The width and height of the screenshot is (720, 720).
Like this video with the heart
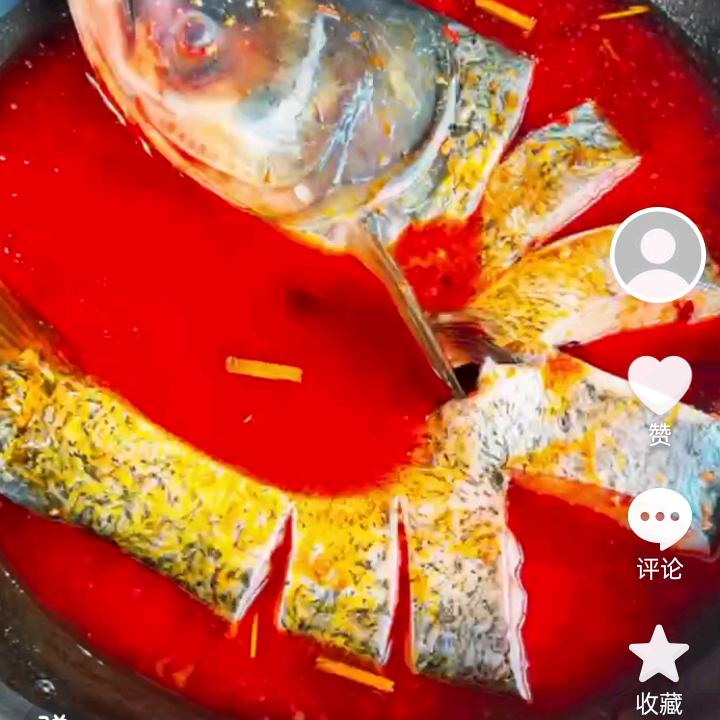pyautogui.click(x=659, y=384)
